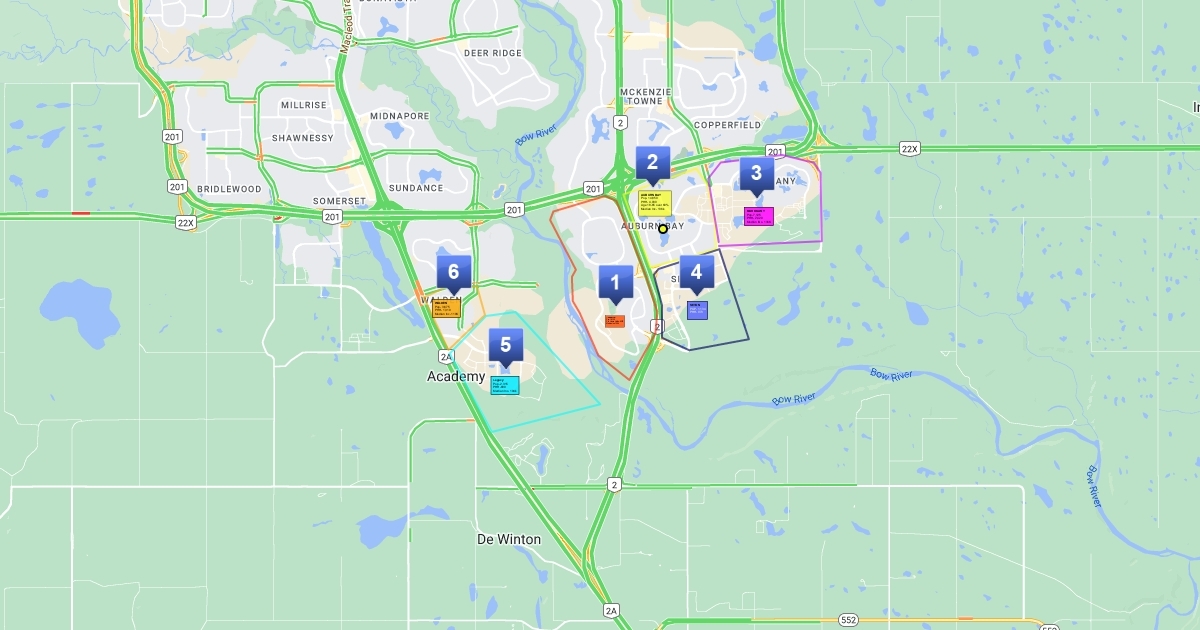Tap map marker number 3
Screen dimensions: 1200x630
tap(756, 173)
